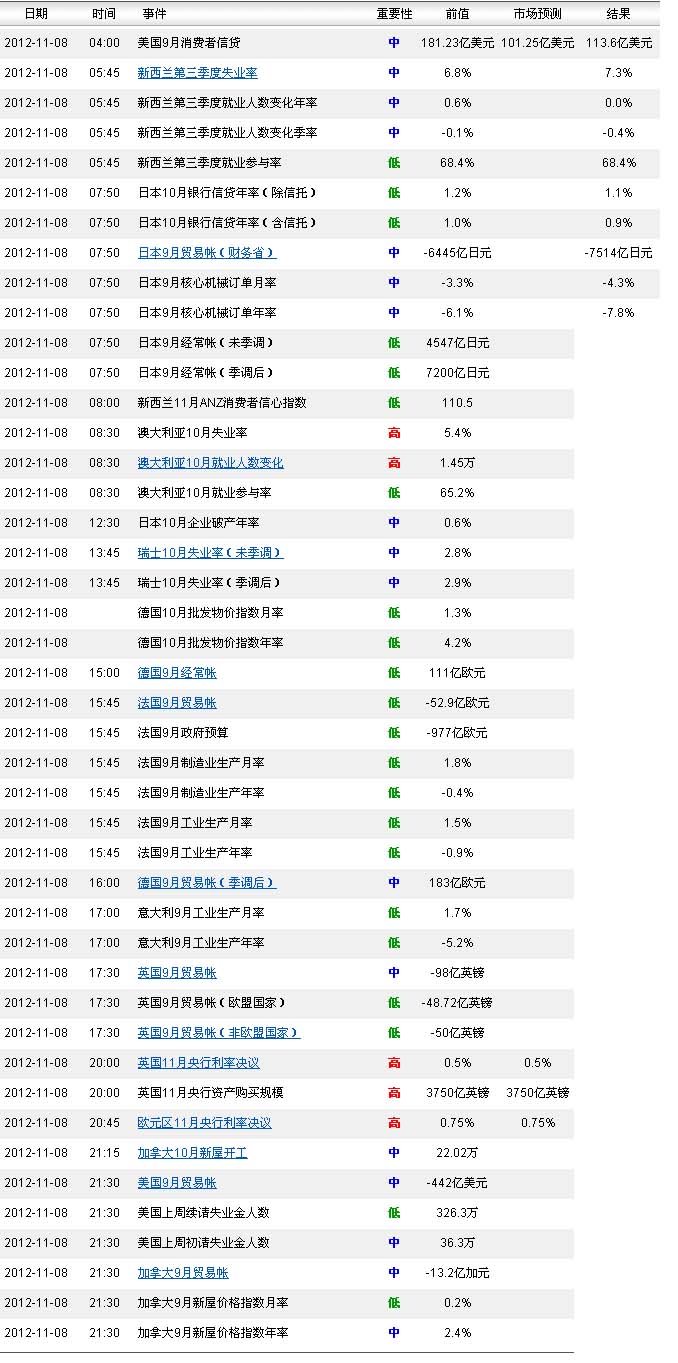Open the 加拿大10月新屋开工 link
678x1363 pixels.
point(192,1153)
